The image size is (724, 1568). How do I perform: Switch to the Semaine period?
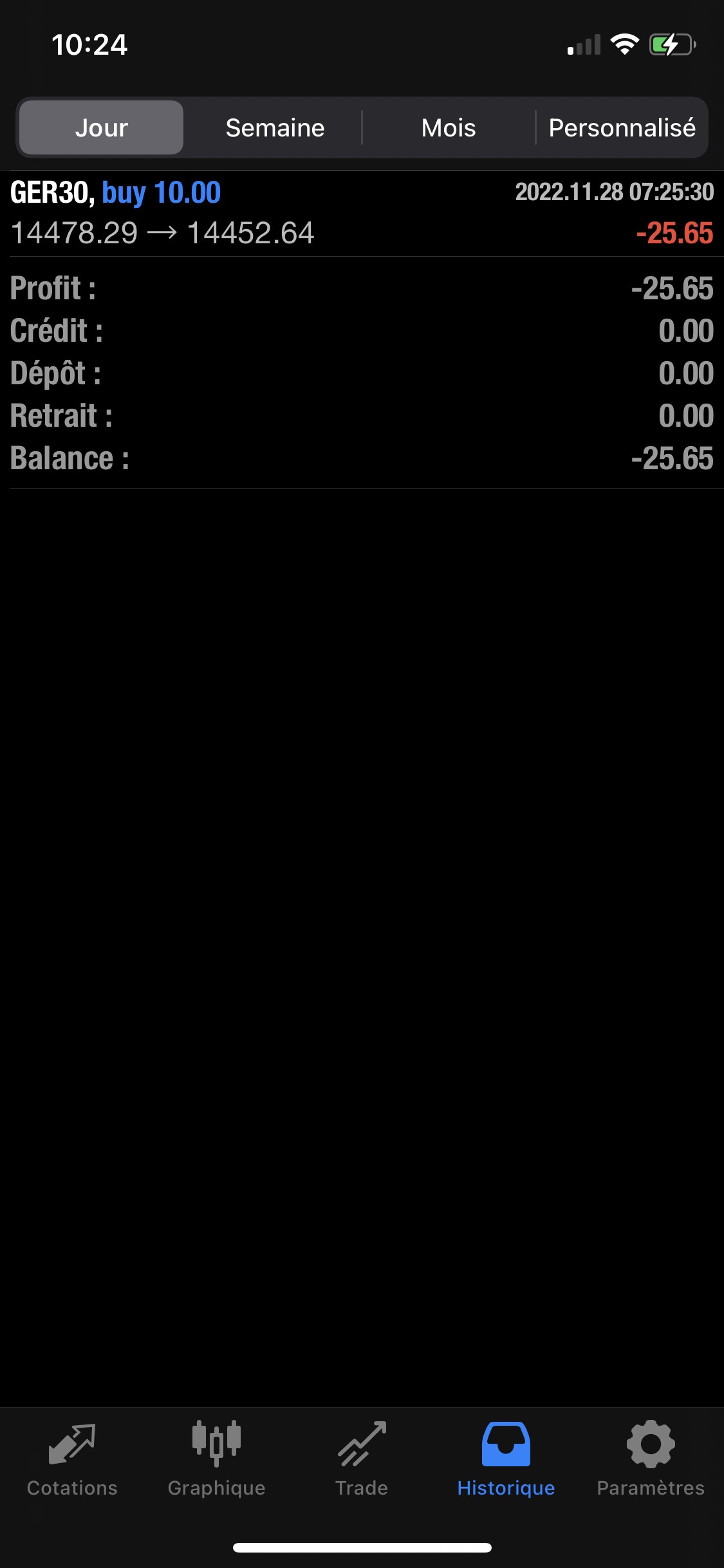coord(275,127)
